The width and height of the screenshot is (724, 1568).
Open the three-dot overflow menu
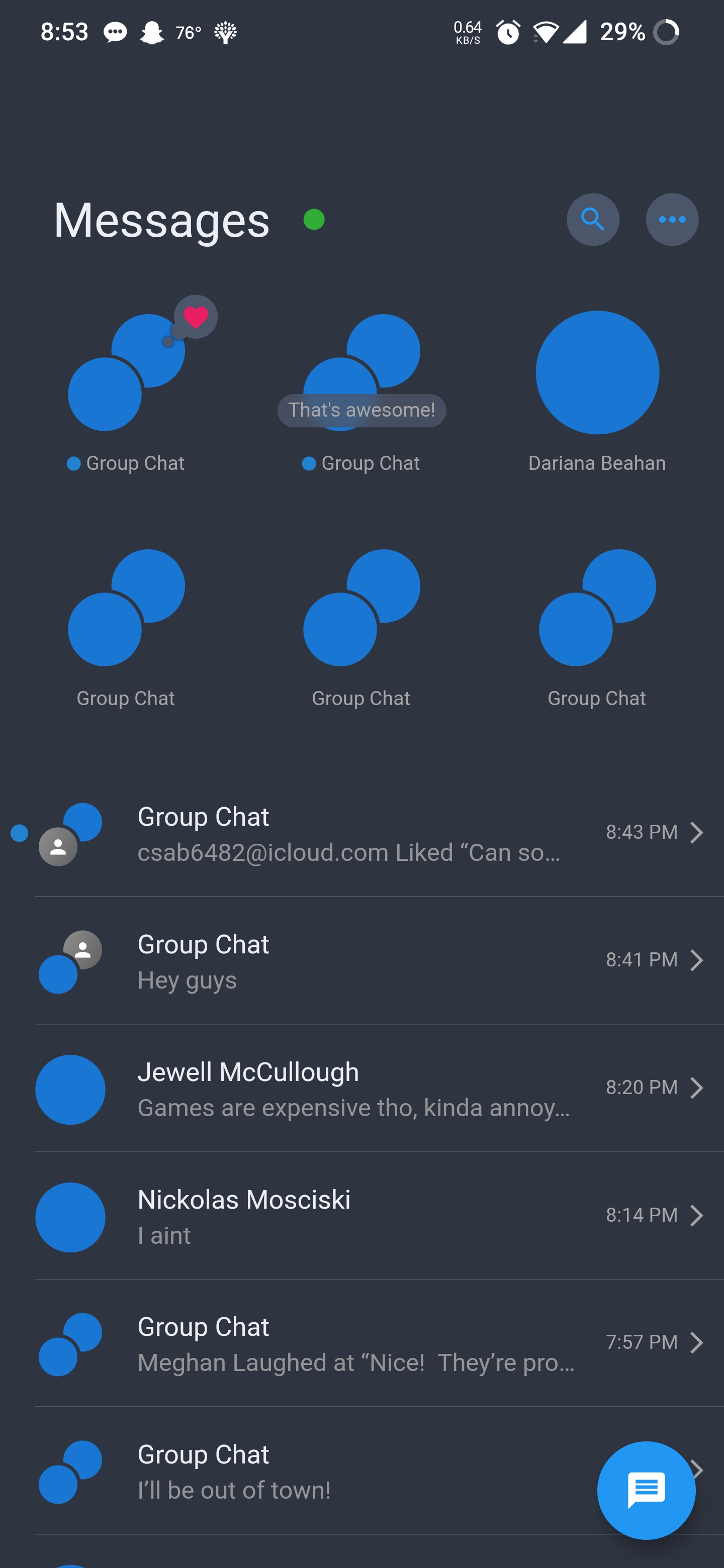(x=672, y=220)
